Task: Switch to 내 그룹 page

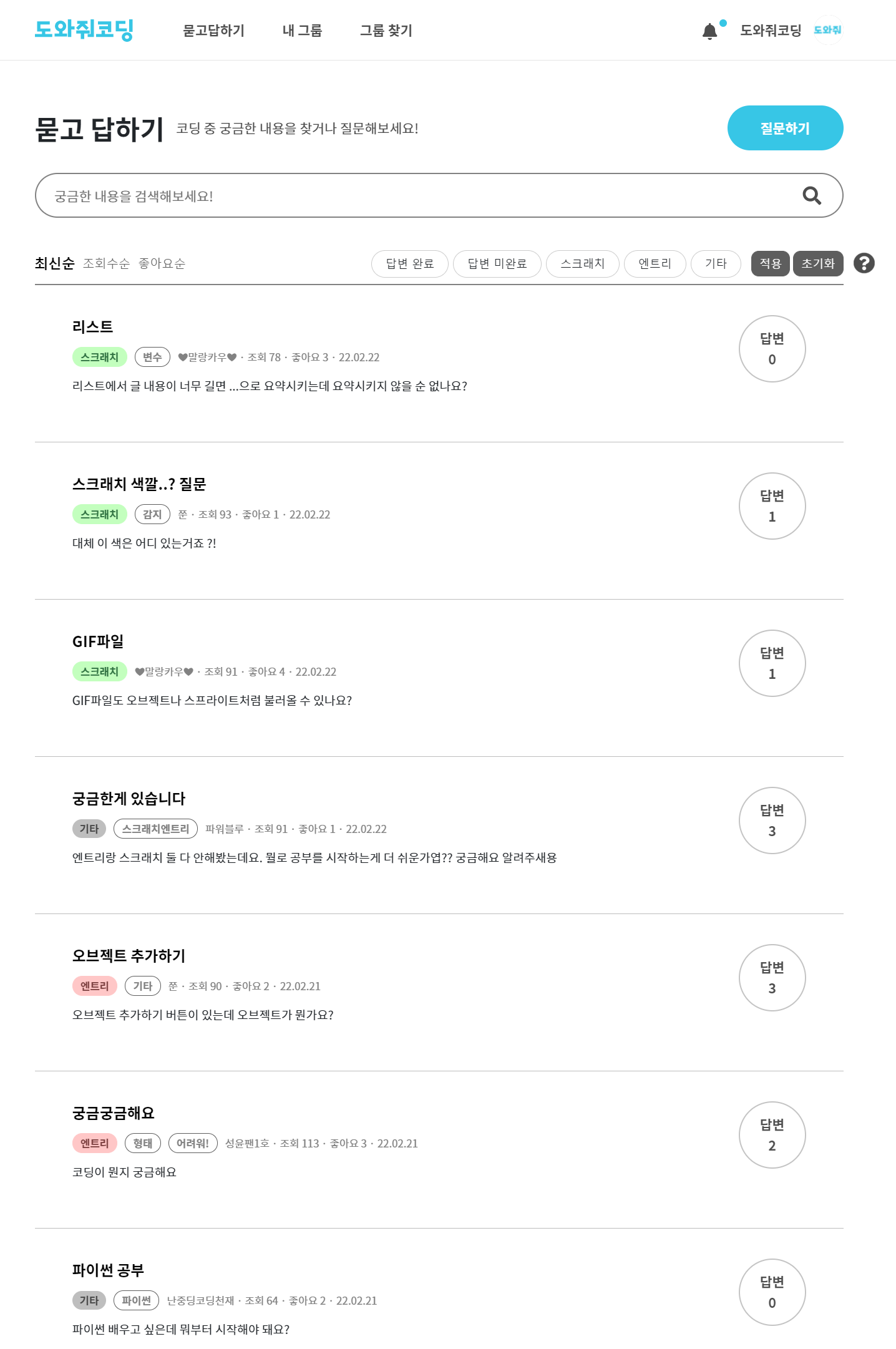Action: (302, 31)
